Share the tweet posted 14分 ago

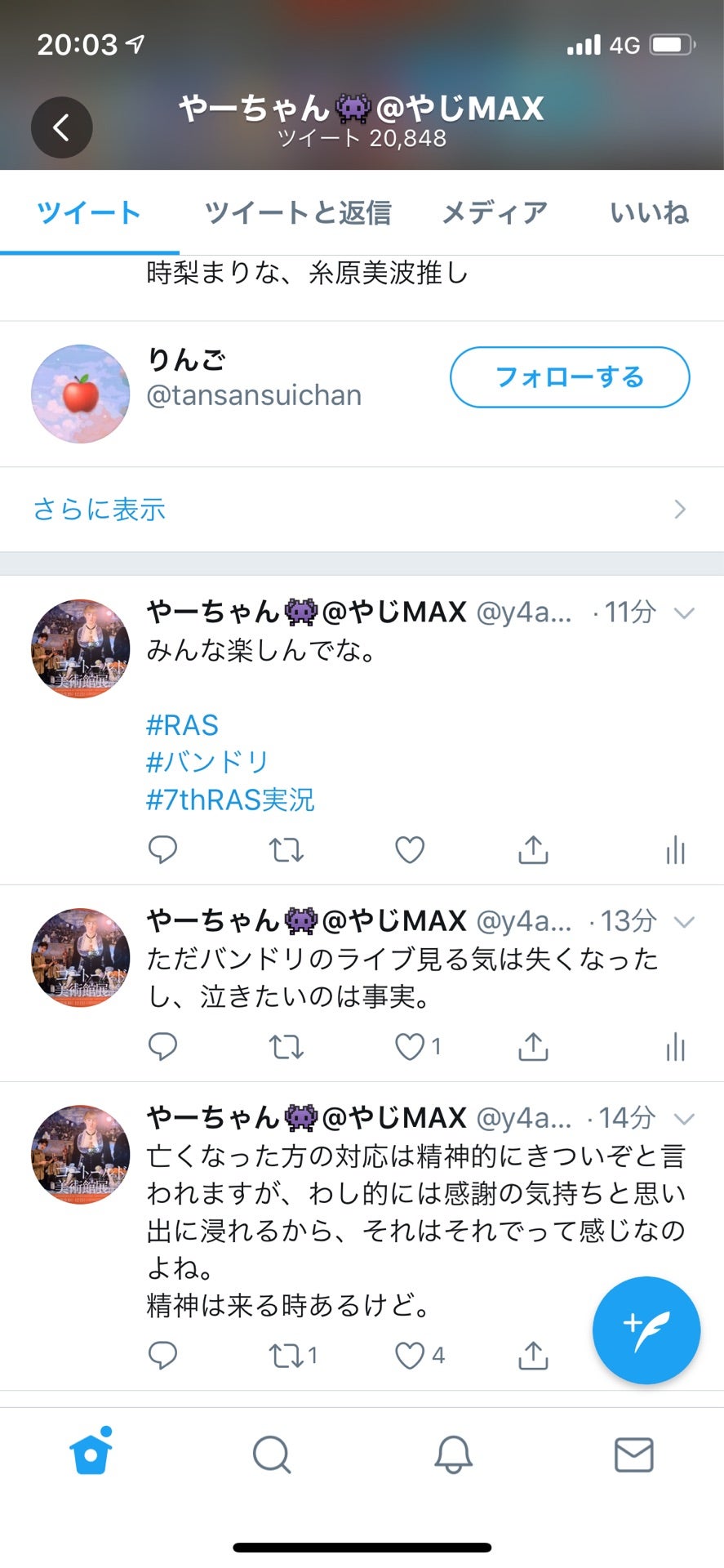click(533, 1355)
